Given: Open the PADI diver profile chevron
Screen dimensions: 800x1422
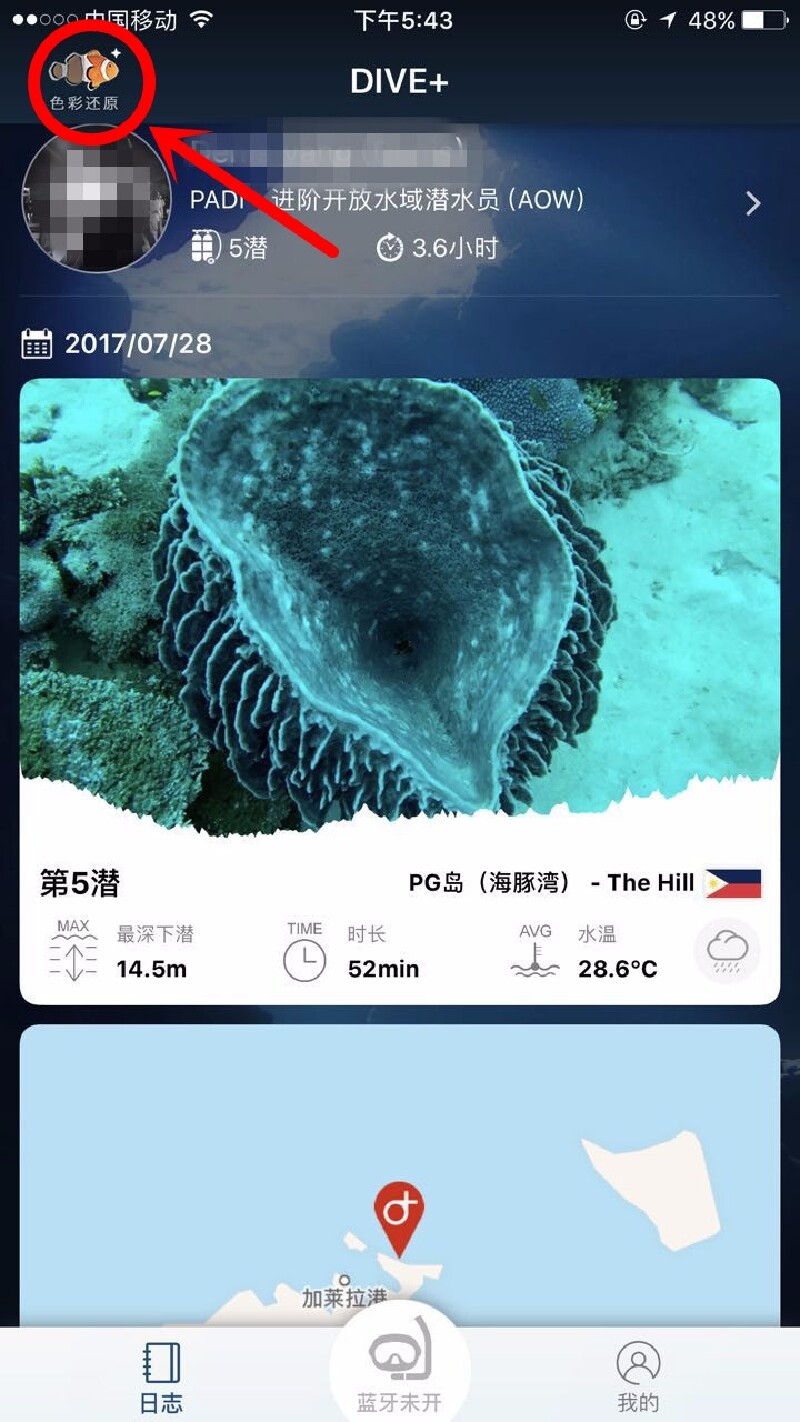Looking at the screenshot, I should tap(753, 204).
